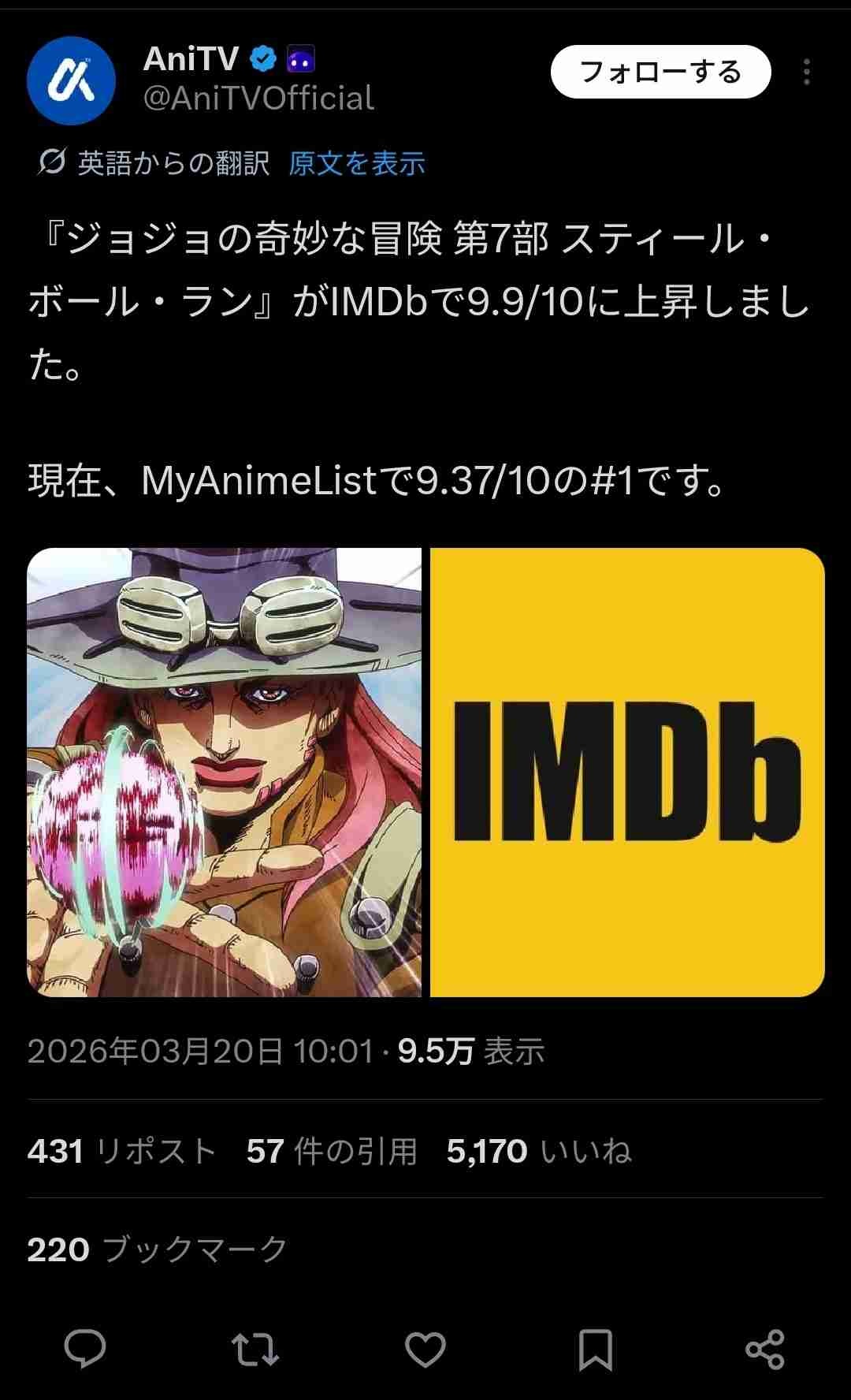The height and width of the screenshot is (1400, 851).
Task: Show original text via 原文を表示
Action: tap(356, 163)
